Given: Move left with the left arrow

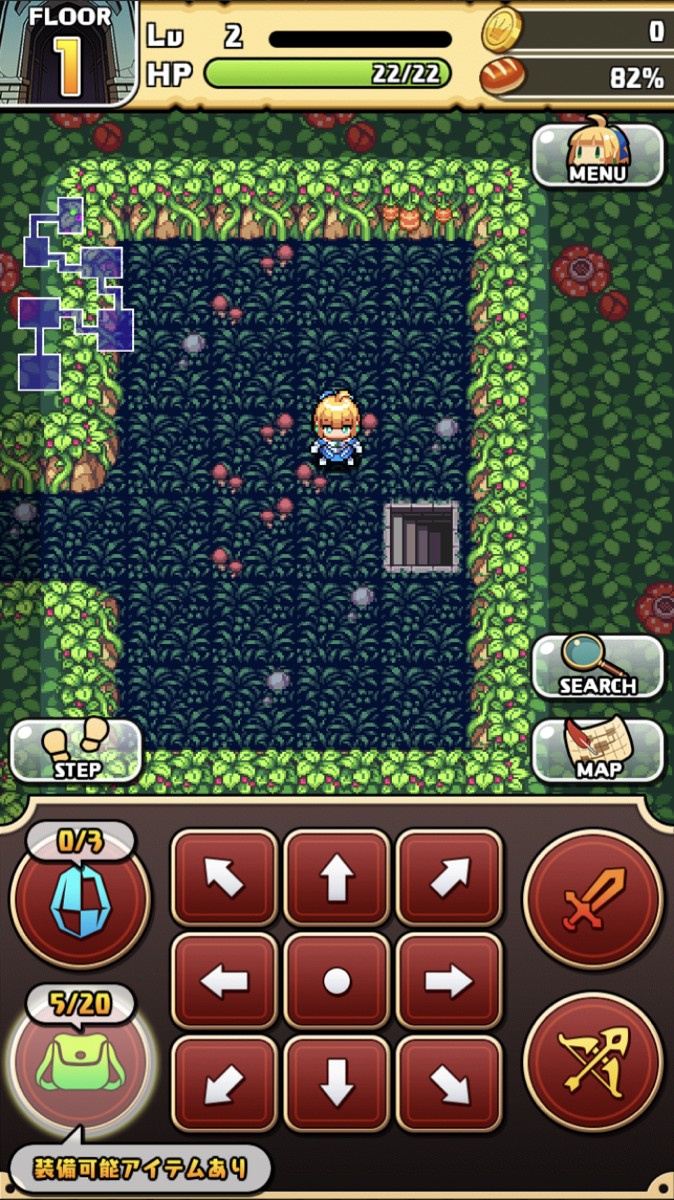Looking at the screenshot, I should click(225, 981).
